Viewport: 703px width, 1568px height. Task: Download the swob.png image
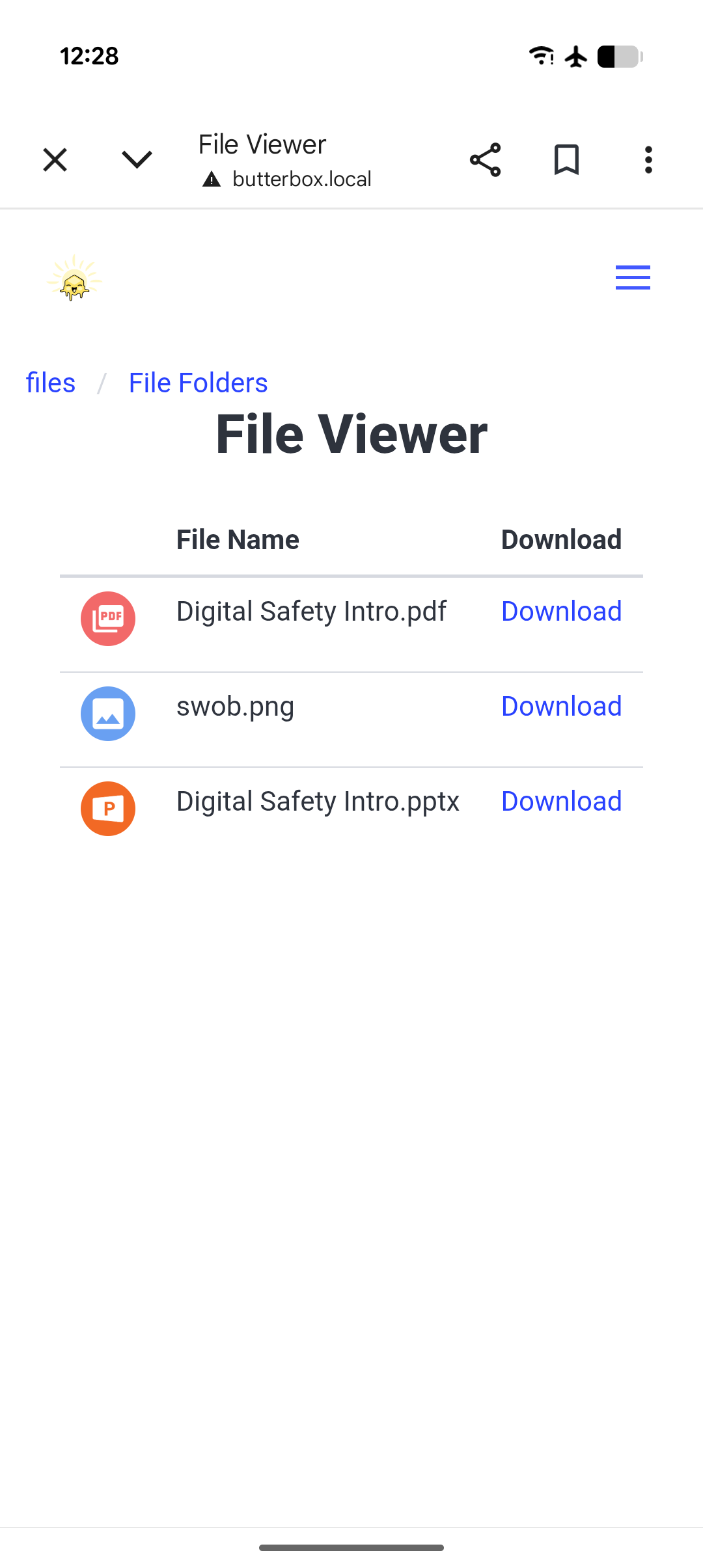tap(561, 707)
